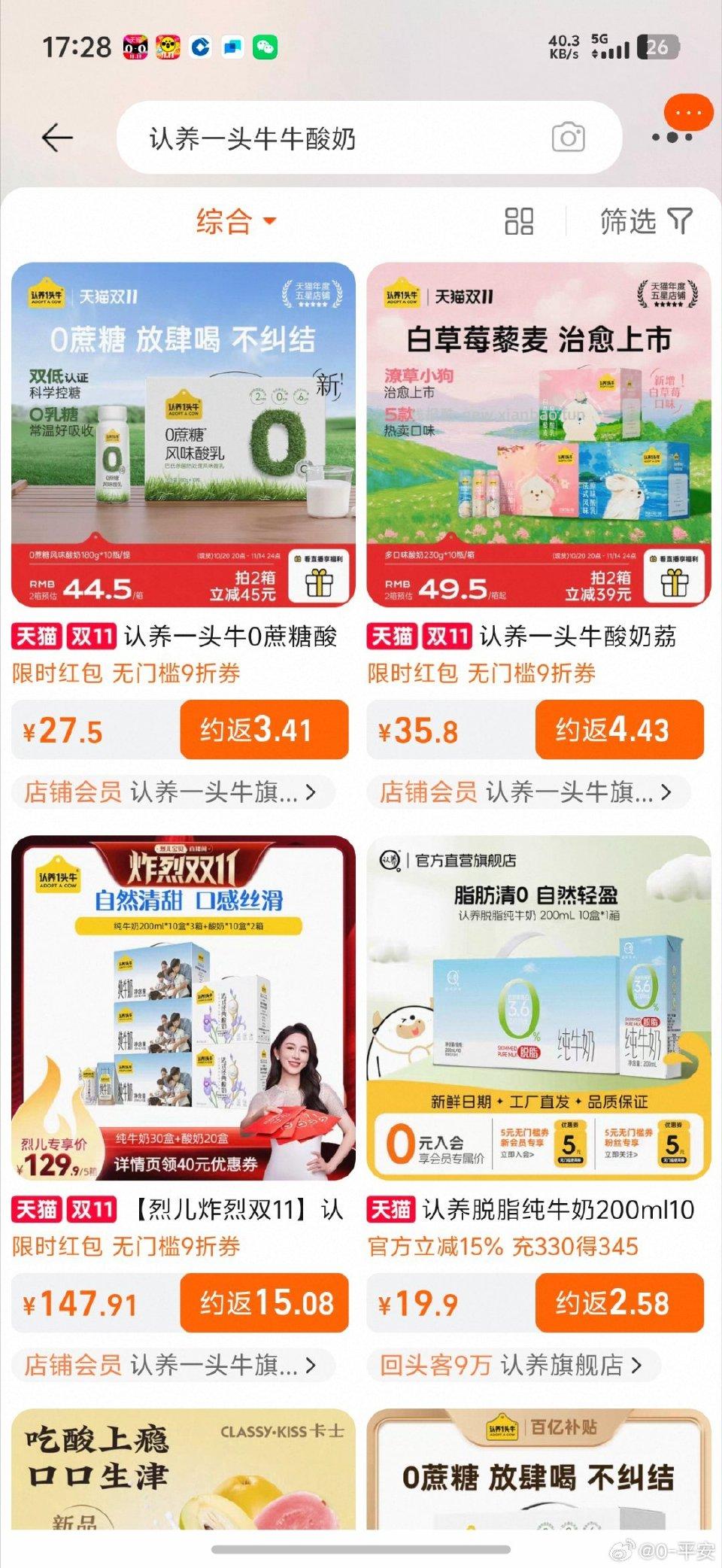The height and width of the screenshot is (1568, 722).
Task: Tap the 约返3.41 cashback button
Action: 264,729
